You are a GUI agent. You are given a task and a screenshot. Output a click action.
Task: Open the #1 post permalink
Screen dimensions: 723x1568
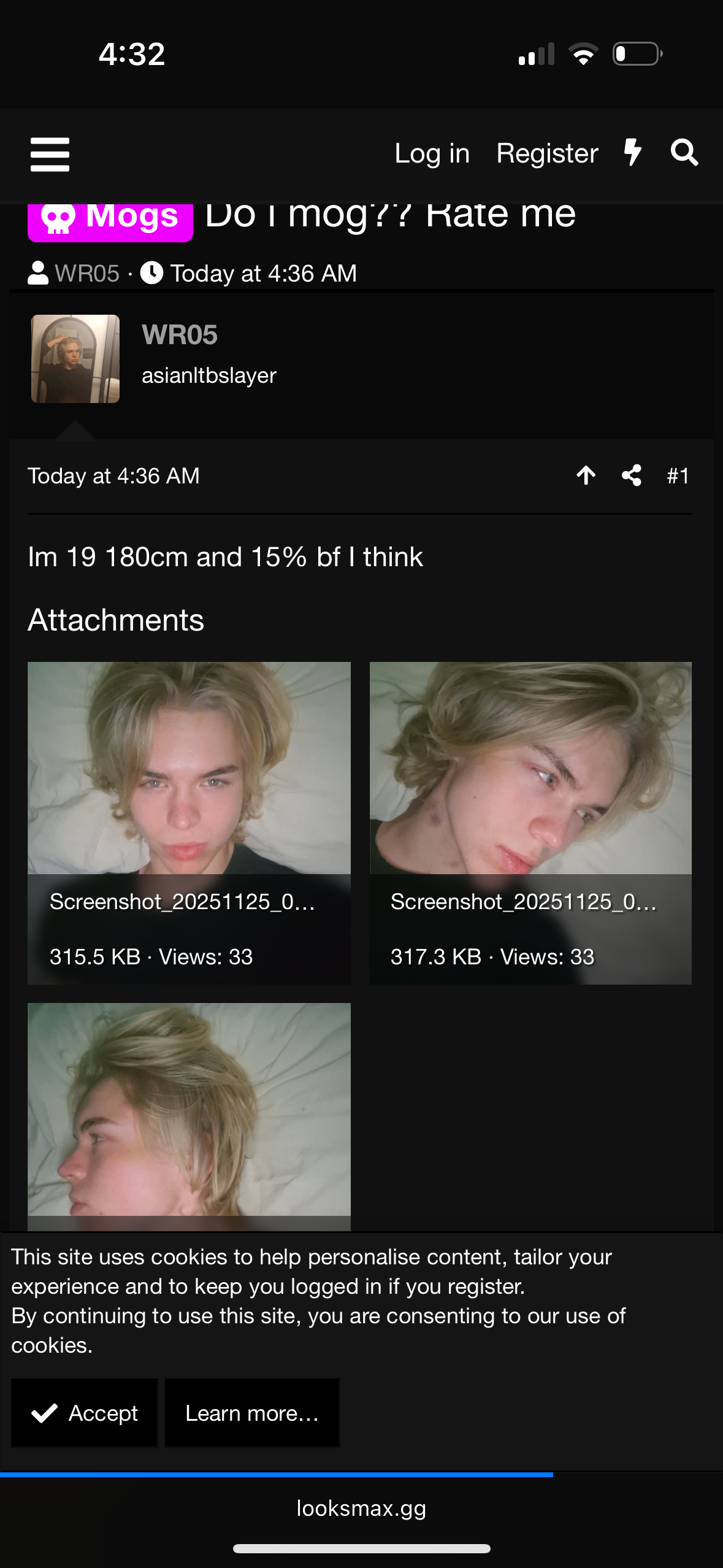pos(678,476)
